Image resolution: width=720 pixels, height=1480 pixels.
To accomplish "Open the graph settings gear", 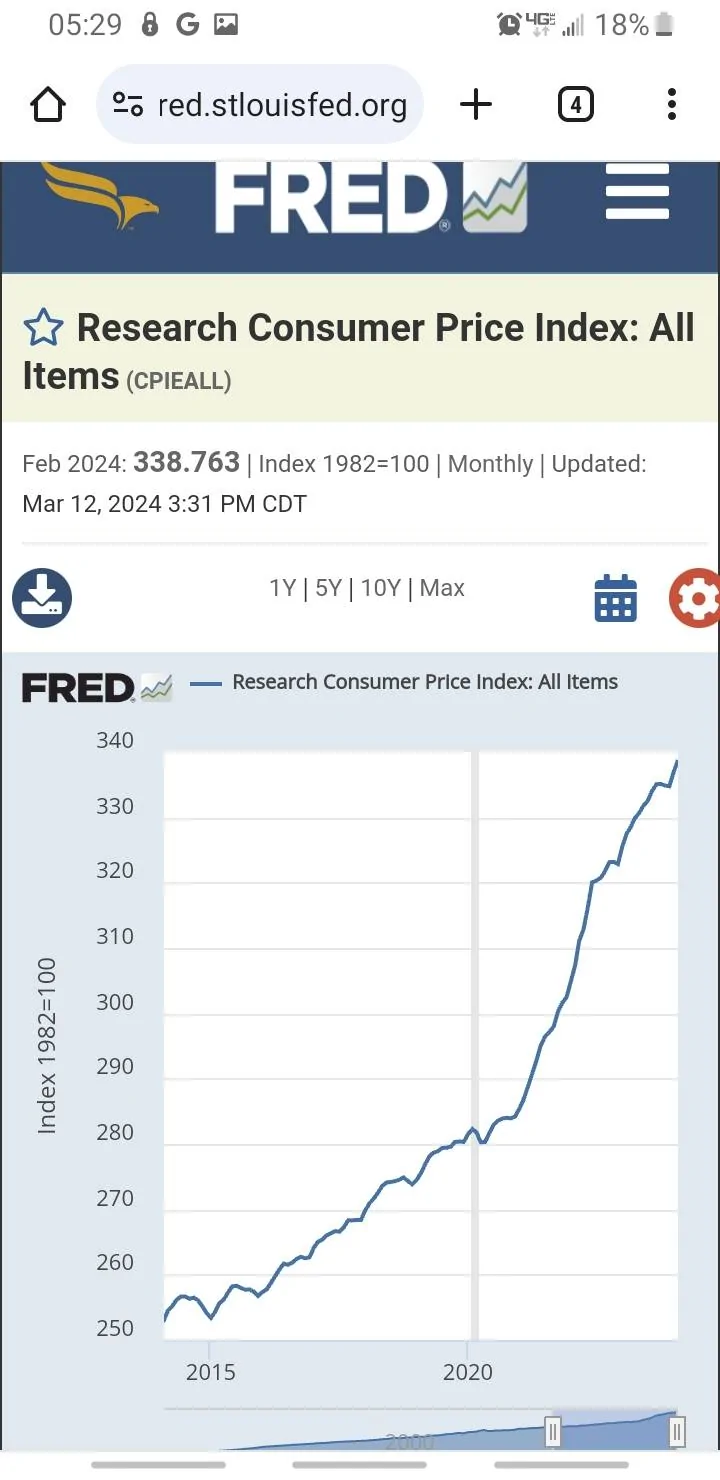I will 695,598.
